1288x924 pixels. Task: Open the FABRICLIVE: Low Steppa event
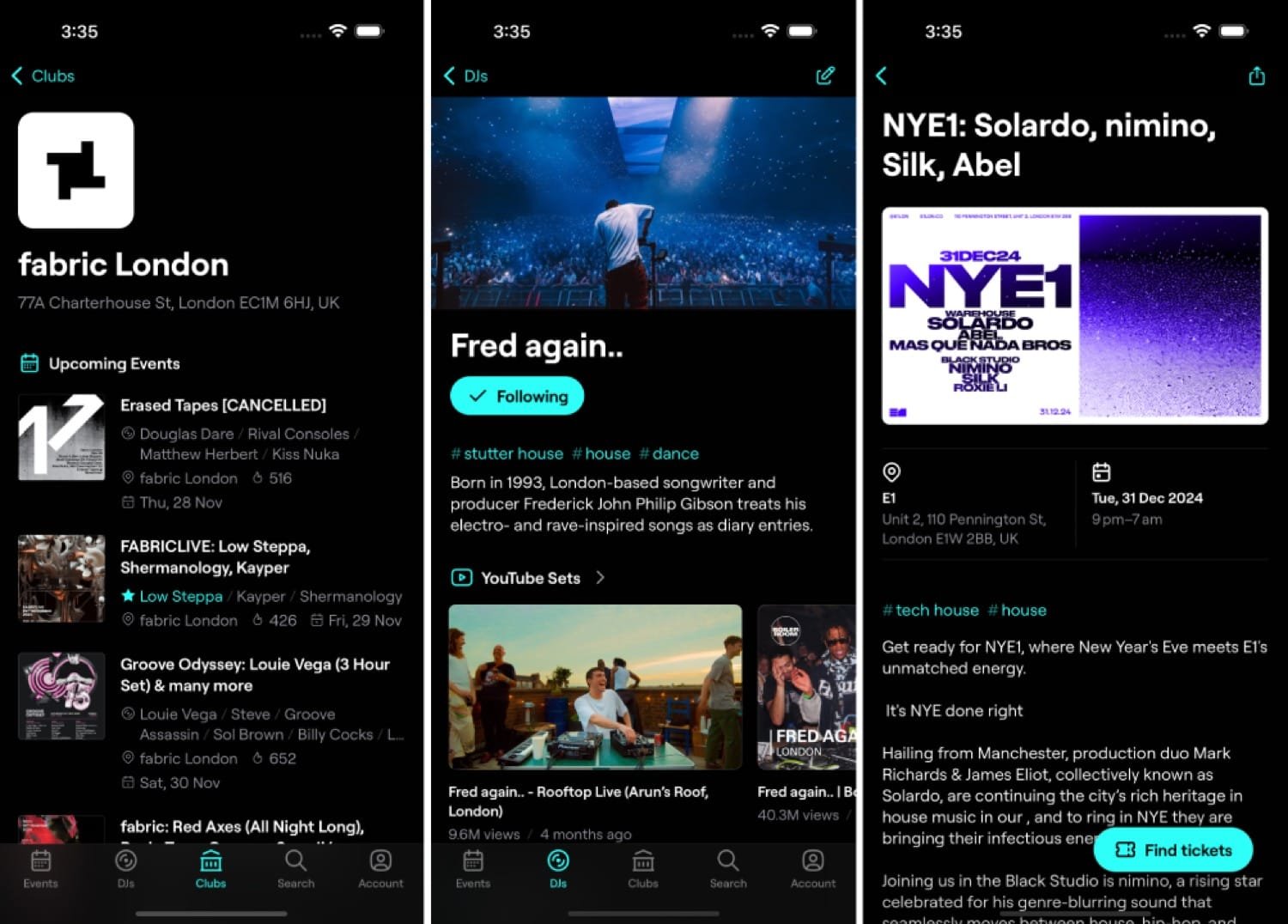(x=215, y=556)
